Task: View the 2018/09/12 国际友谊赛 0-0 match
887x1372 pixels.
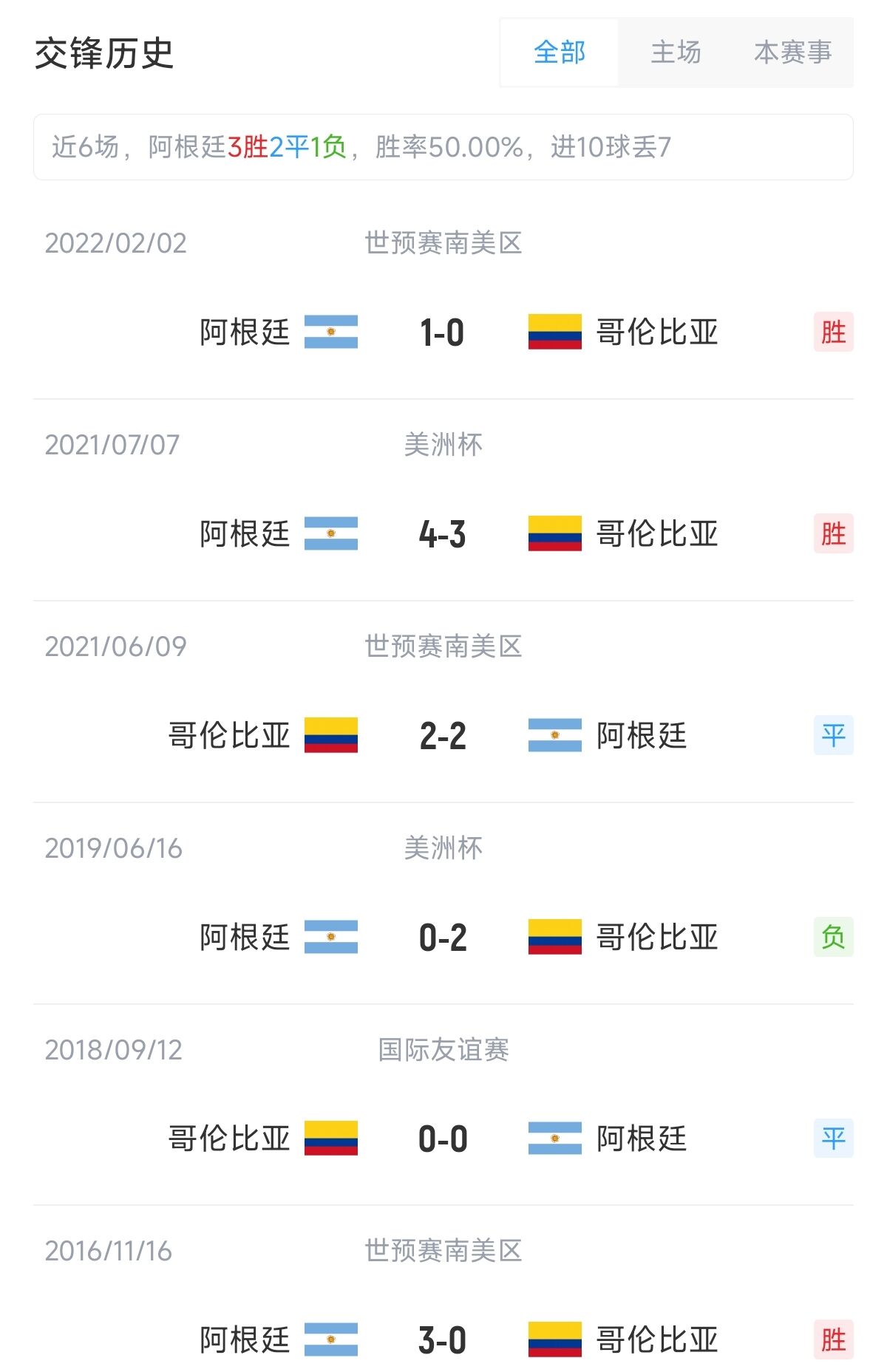Action: pos(442,1139)
